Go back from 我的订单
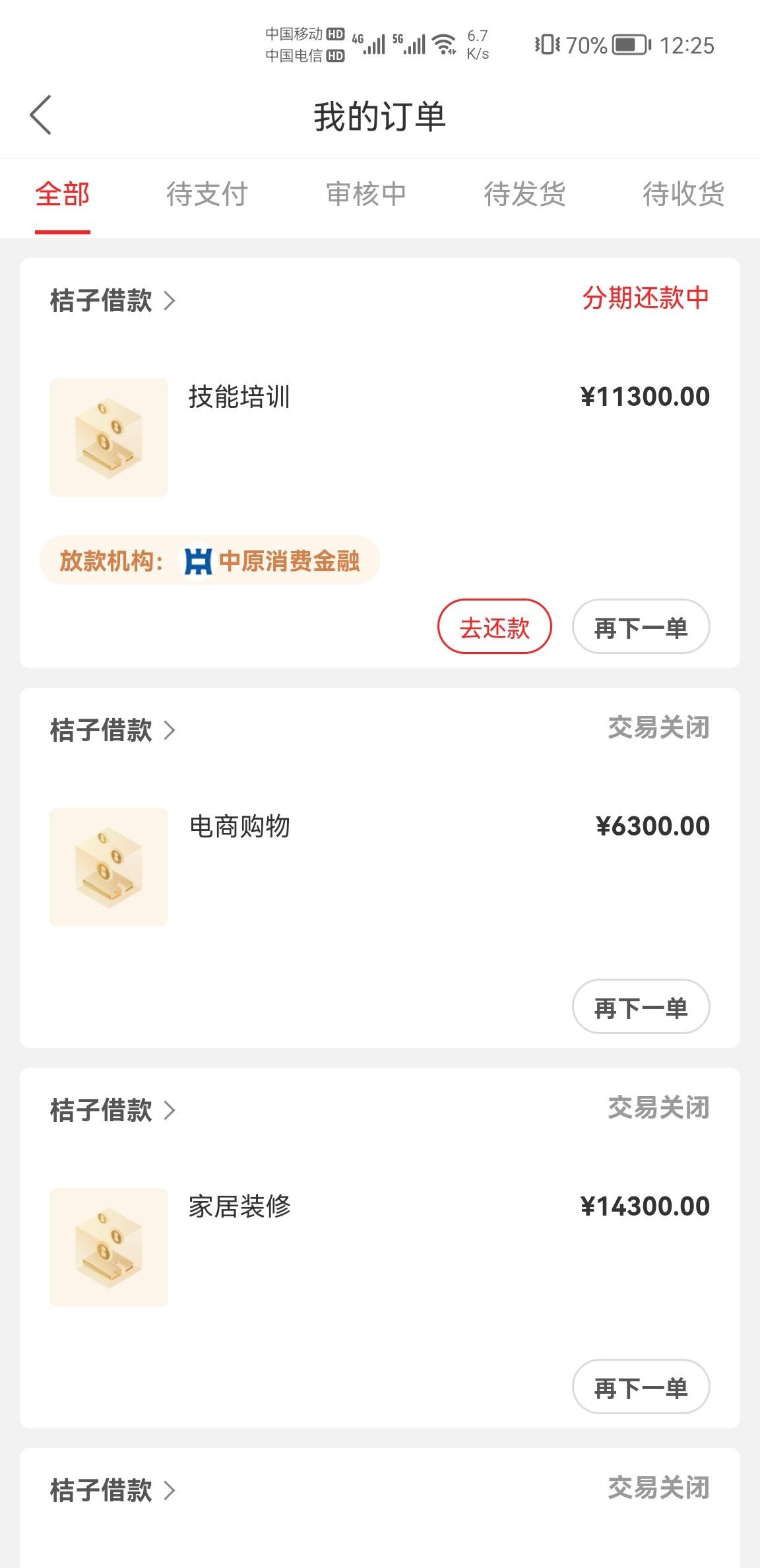The image size is (760, 1568). point(41,115)
